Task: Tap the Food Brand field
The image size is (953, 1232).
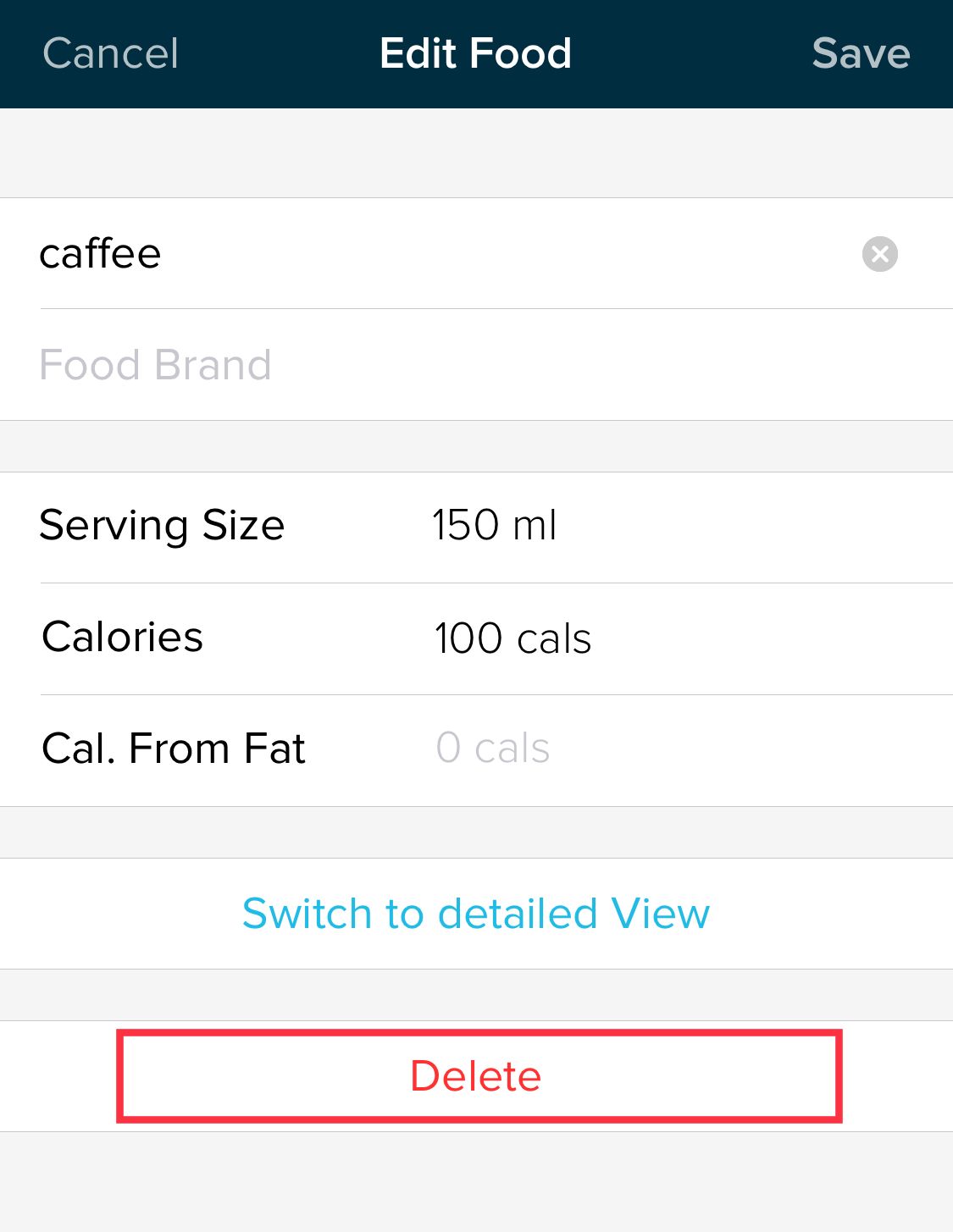Action: click(x=339, y=364)
